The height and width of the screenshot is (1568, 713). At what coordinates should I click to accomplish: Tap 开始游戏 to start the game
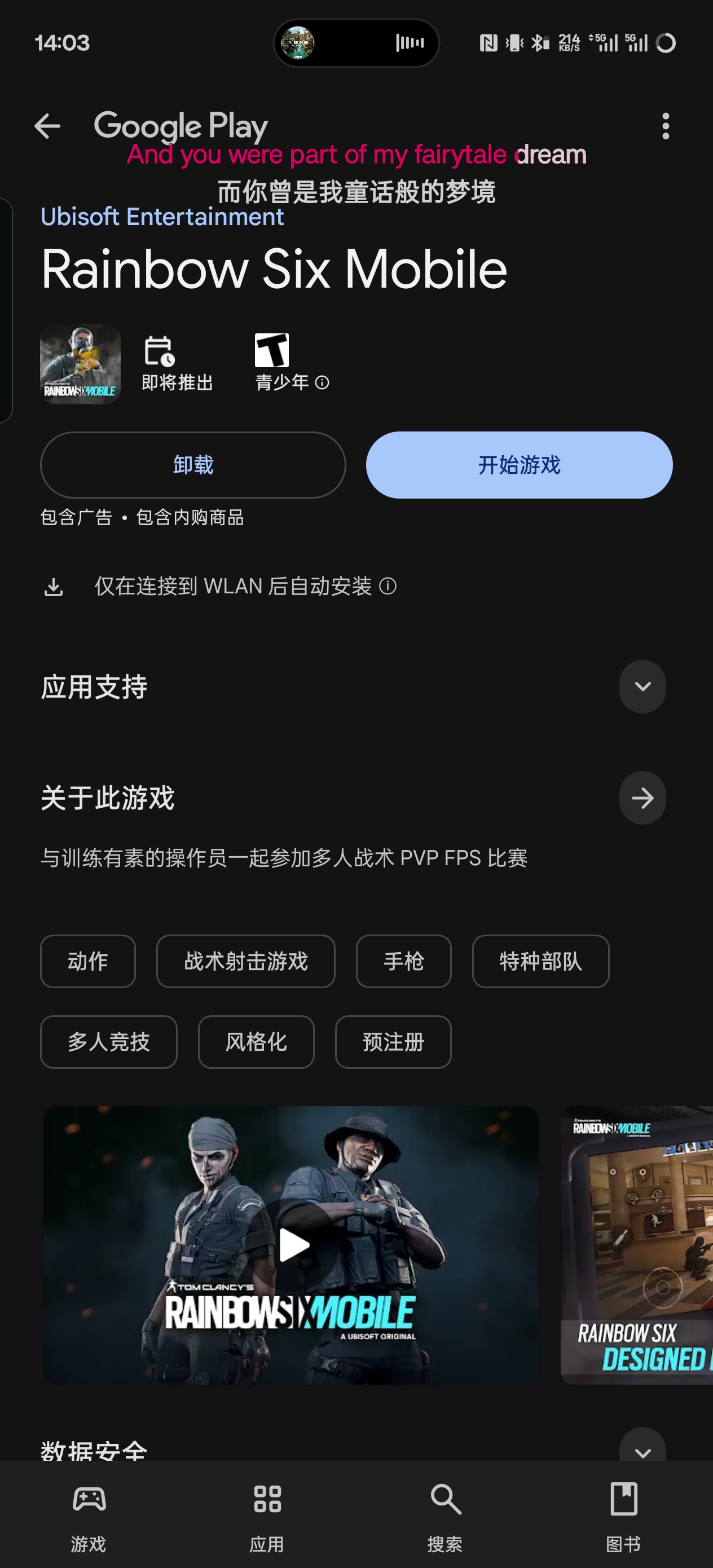(x=519, y=465)
